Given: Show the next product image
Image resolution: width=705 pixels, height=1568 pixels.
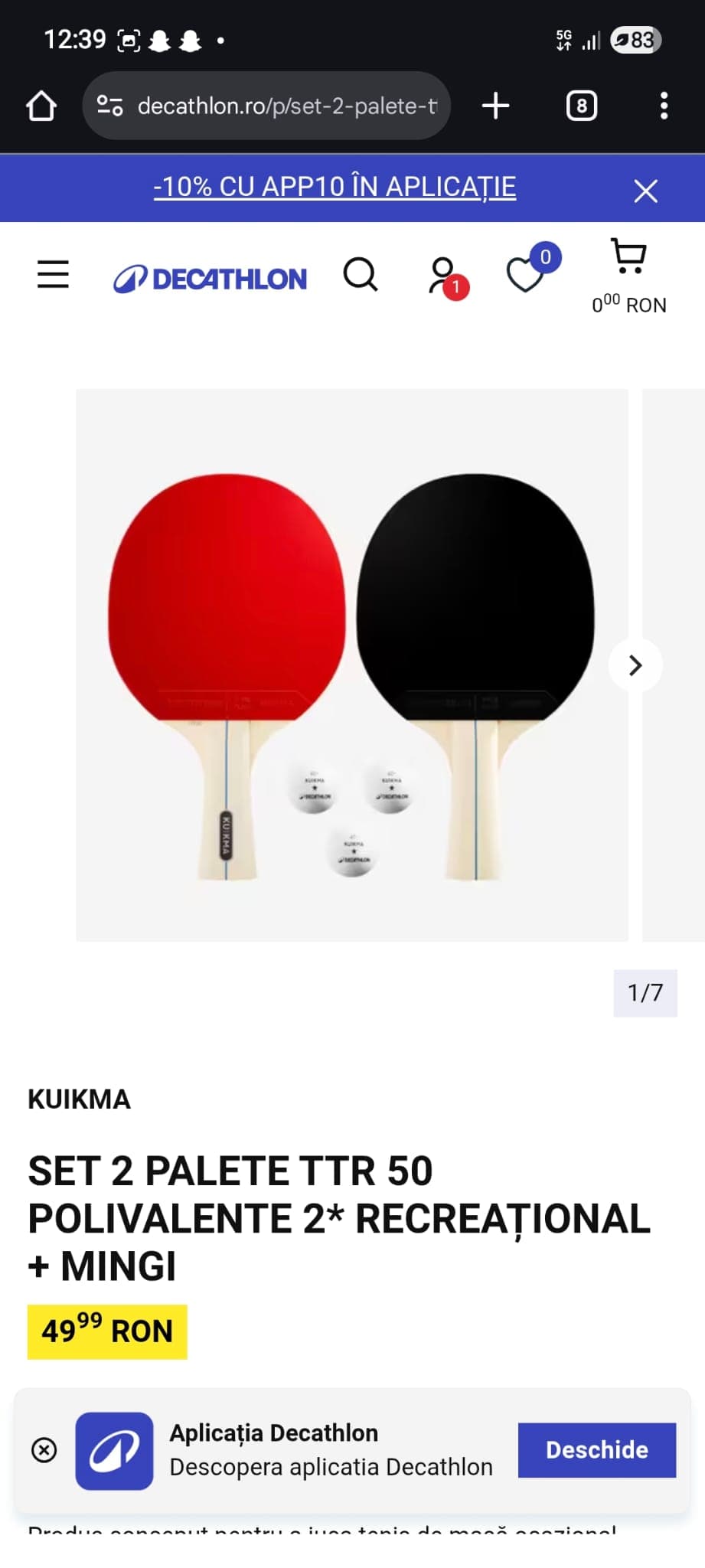Looking at the screenshot, I should click(635, 665).
